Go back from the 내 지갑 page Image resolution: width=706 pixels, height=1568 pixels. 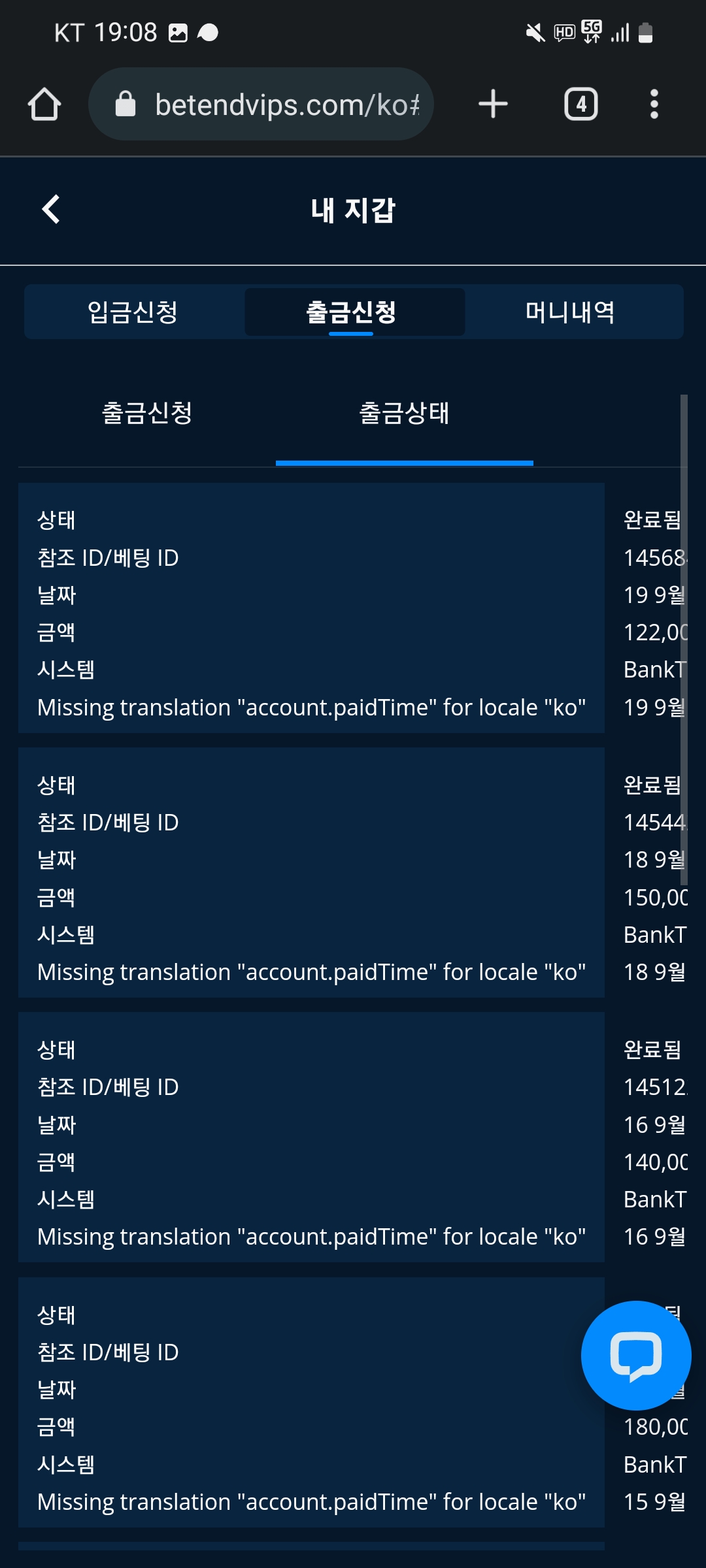(51, 210)
